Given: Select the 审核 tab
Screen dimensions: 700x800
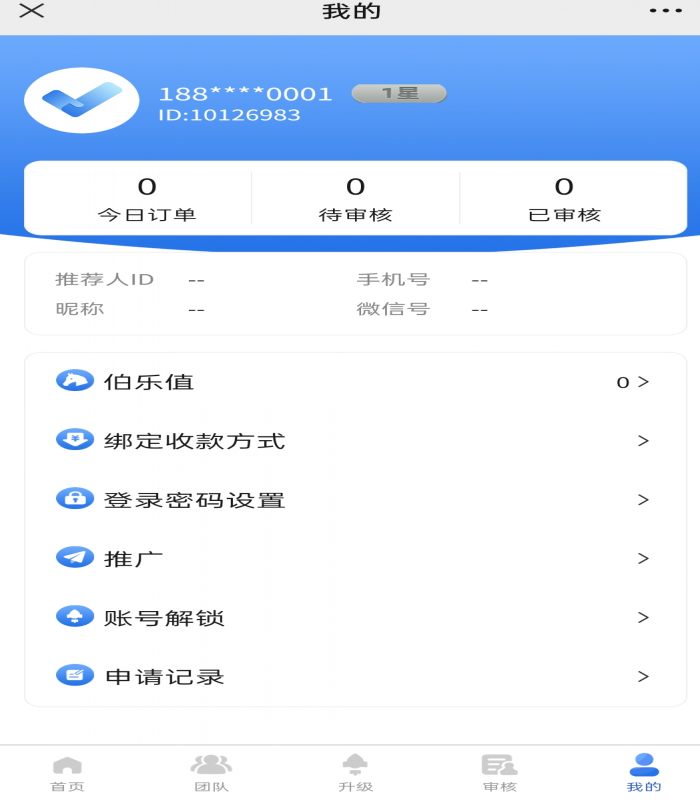Looking at the screenshot, I should (499, 773).
